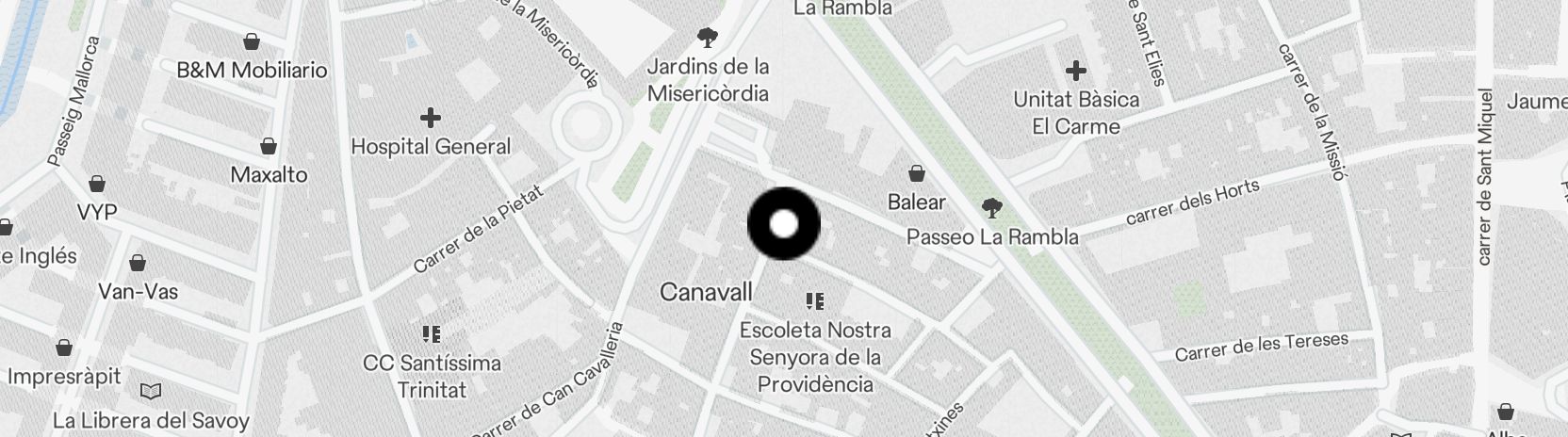Screen dimensions: 1568x437
Task: Select the Van-Vas shop marker
Action: 138,263
